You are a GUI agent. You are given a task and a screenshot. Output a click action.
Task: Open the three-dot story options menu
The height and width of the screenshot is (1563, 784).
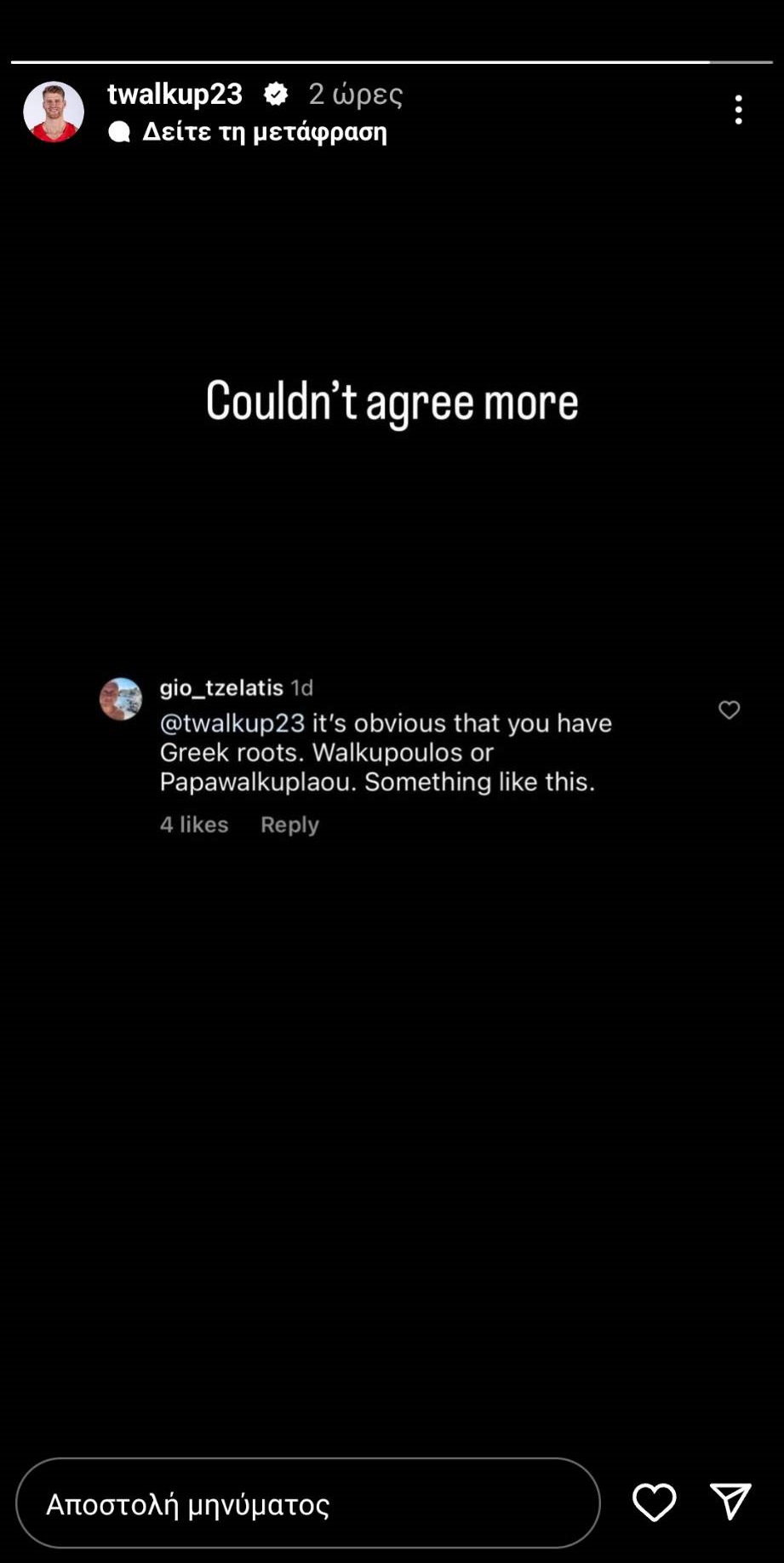738,110
